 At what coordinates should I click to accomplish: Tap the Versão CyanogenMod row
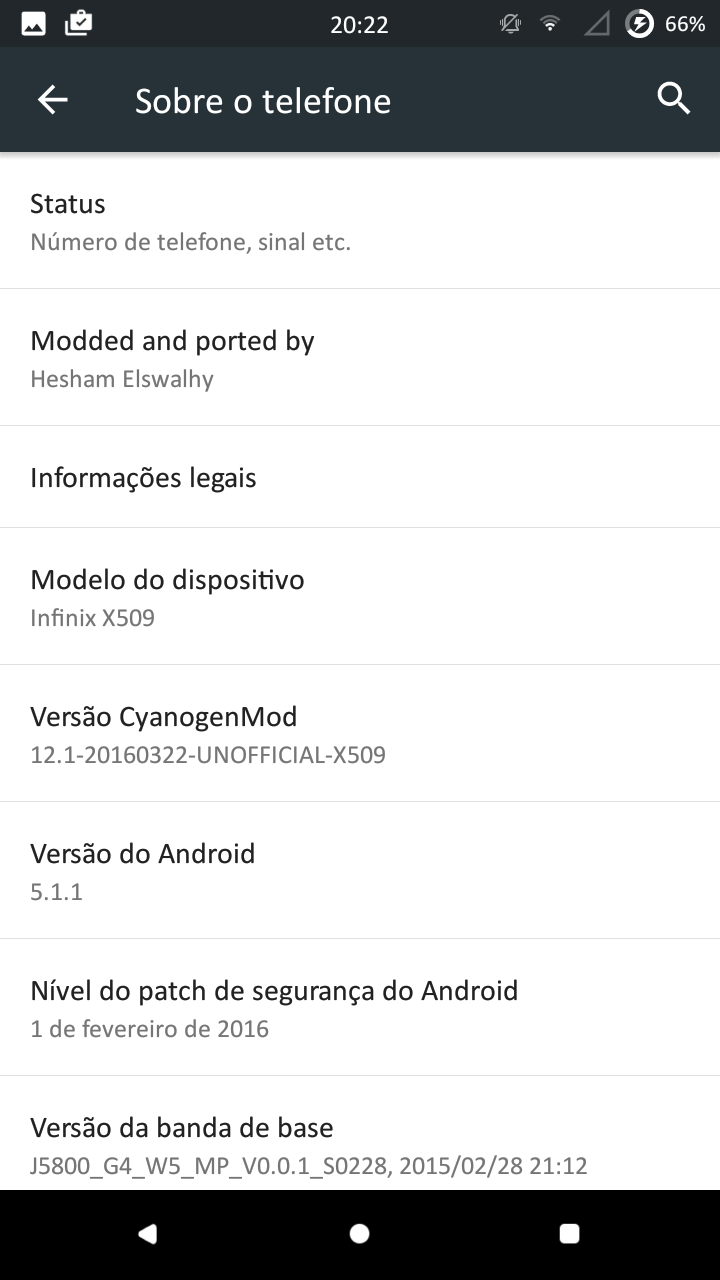tap(360, 734)
